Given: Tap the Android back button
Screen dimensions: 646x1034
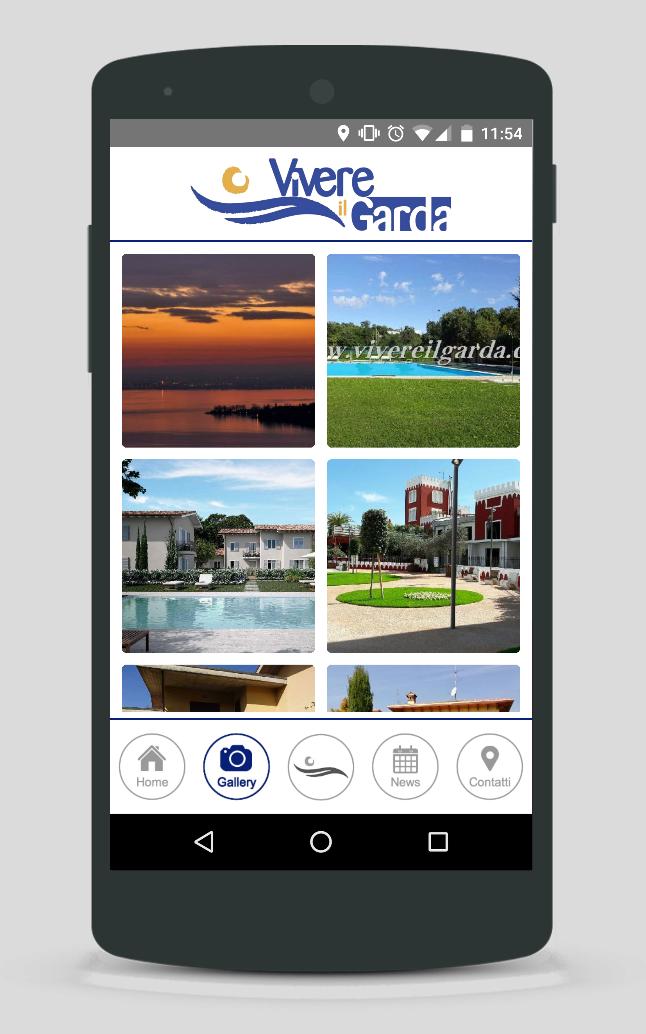Looking at the screenshot, I should pyautogui.click(x=204, y=842).
